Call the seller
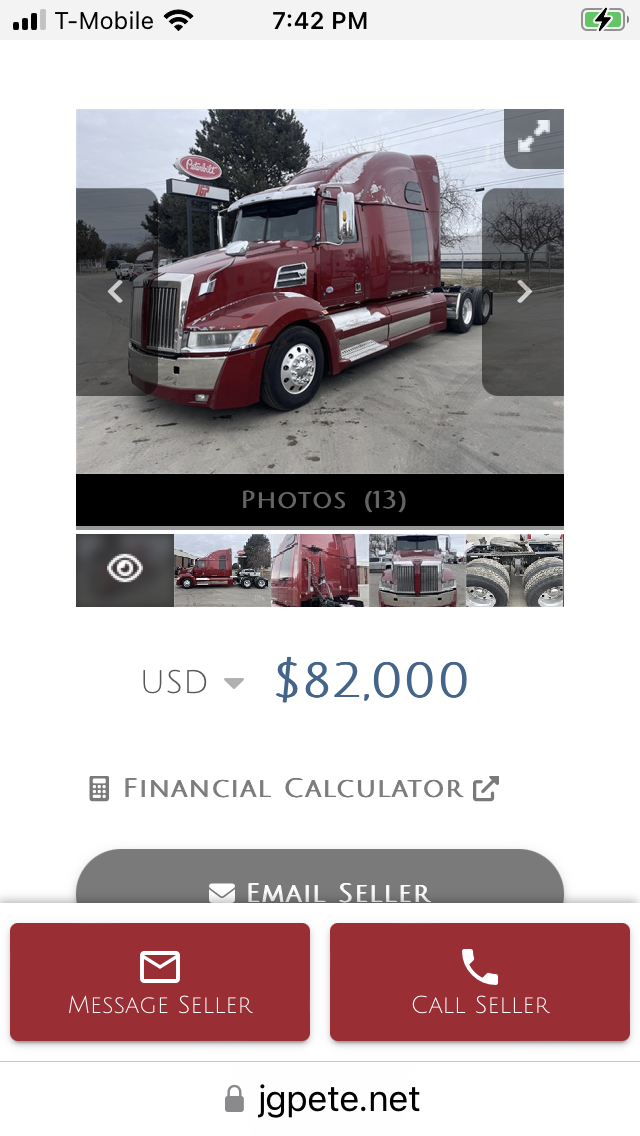Image resolution: width=640 pixels, height=1136 pixels. [480, 983]
